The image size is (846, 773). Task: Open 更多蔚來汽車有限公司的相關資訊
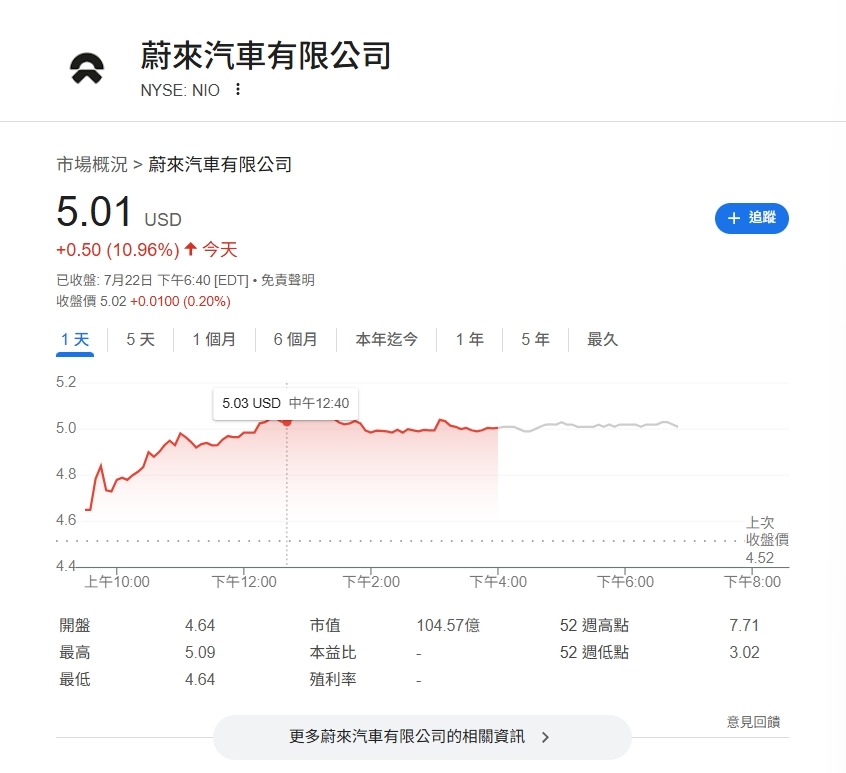coord(421,737)
